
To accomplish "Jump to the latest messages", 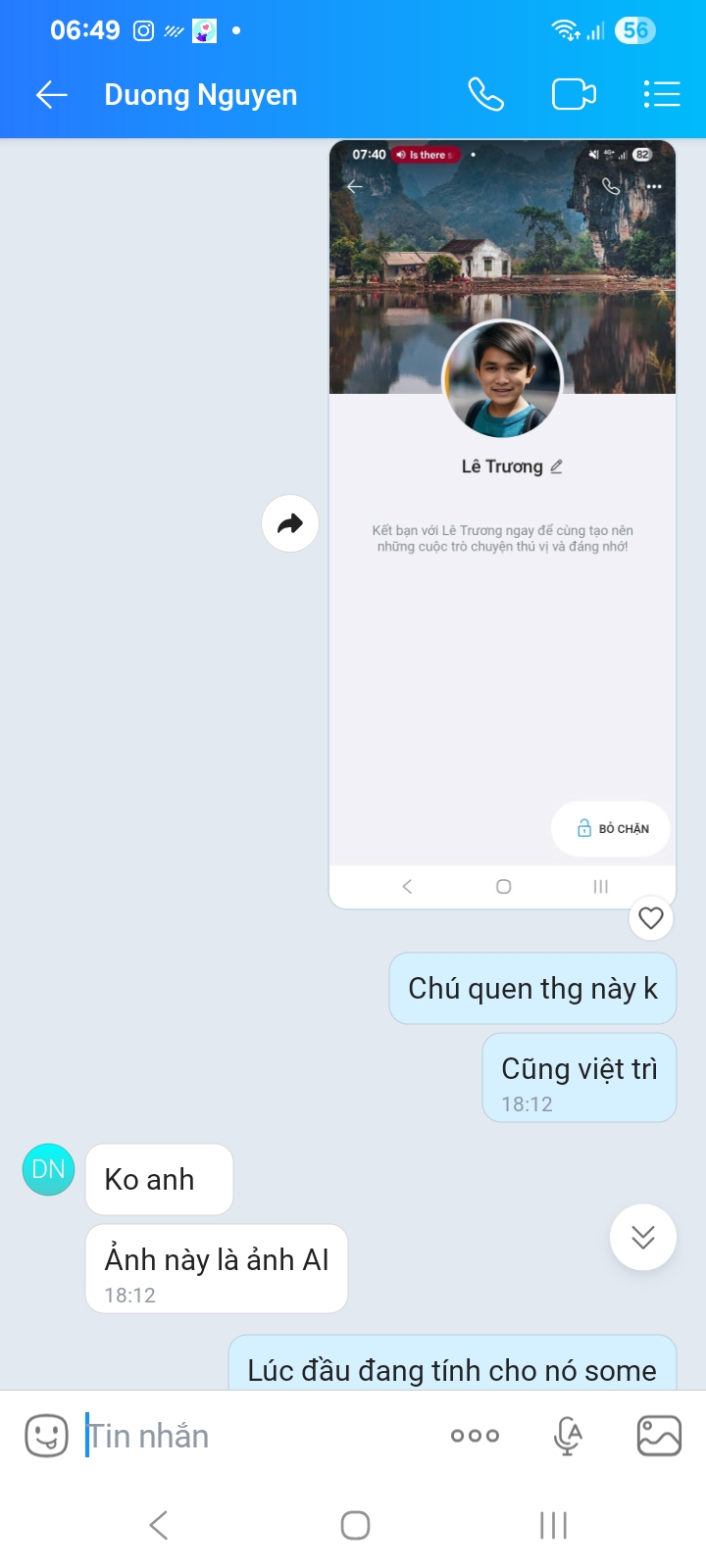I will tap(643, 1237).
